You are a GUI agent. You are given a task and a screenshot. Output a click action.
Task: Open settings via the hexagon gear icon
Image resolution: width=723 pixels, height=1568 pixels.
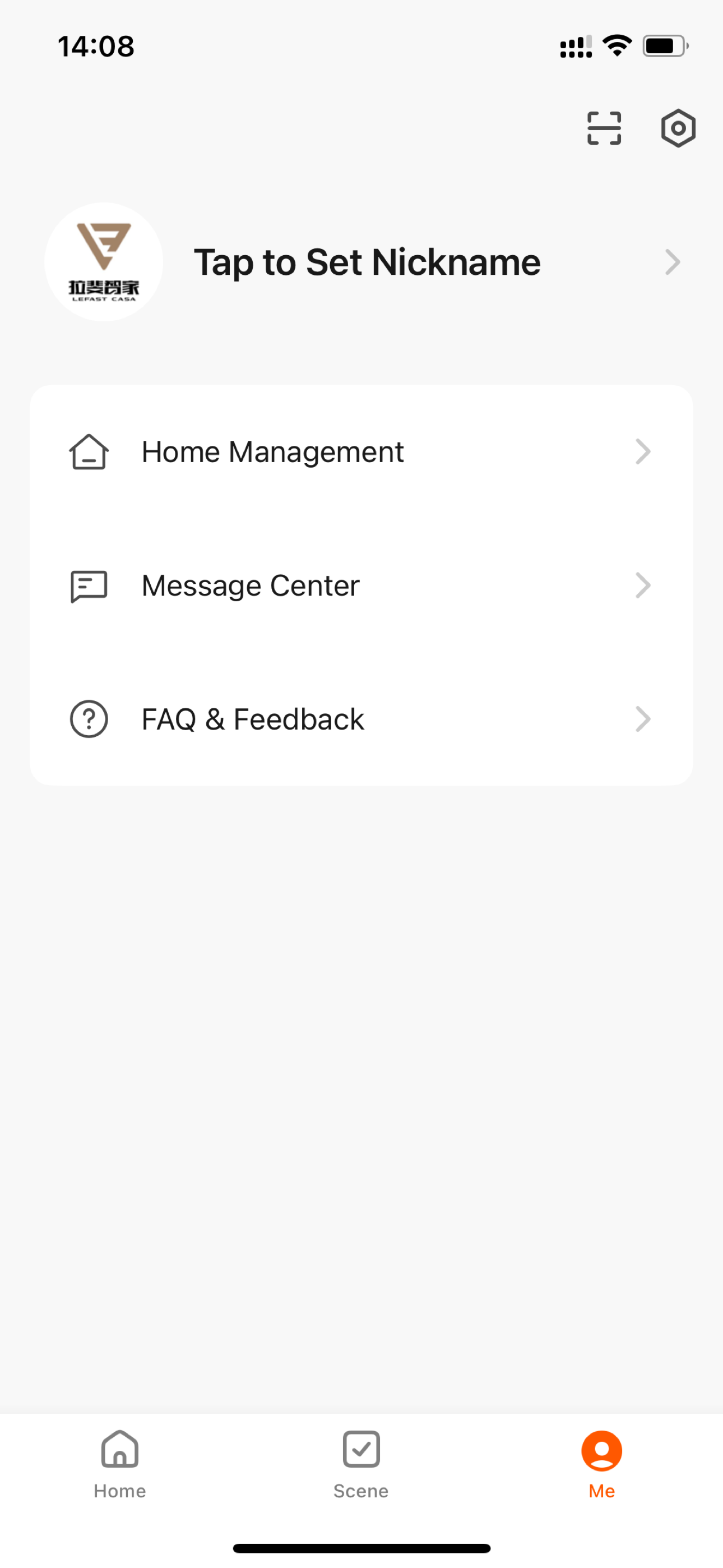[678, 128]
